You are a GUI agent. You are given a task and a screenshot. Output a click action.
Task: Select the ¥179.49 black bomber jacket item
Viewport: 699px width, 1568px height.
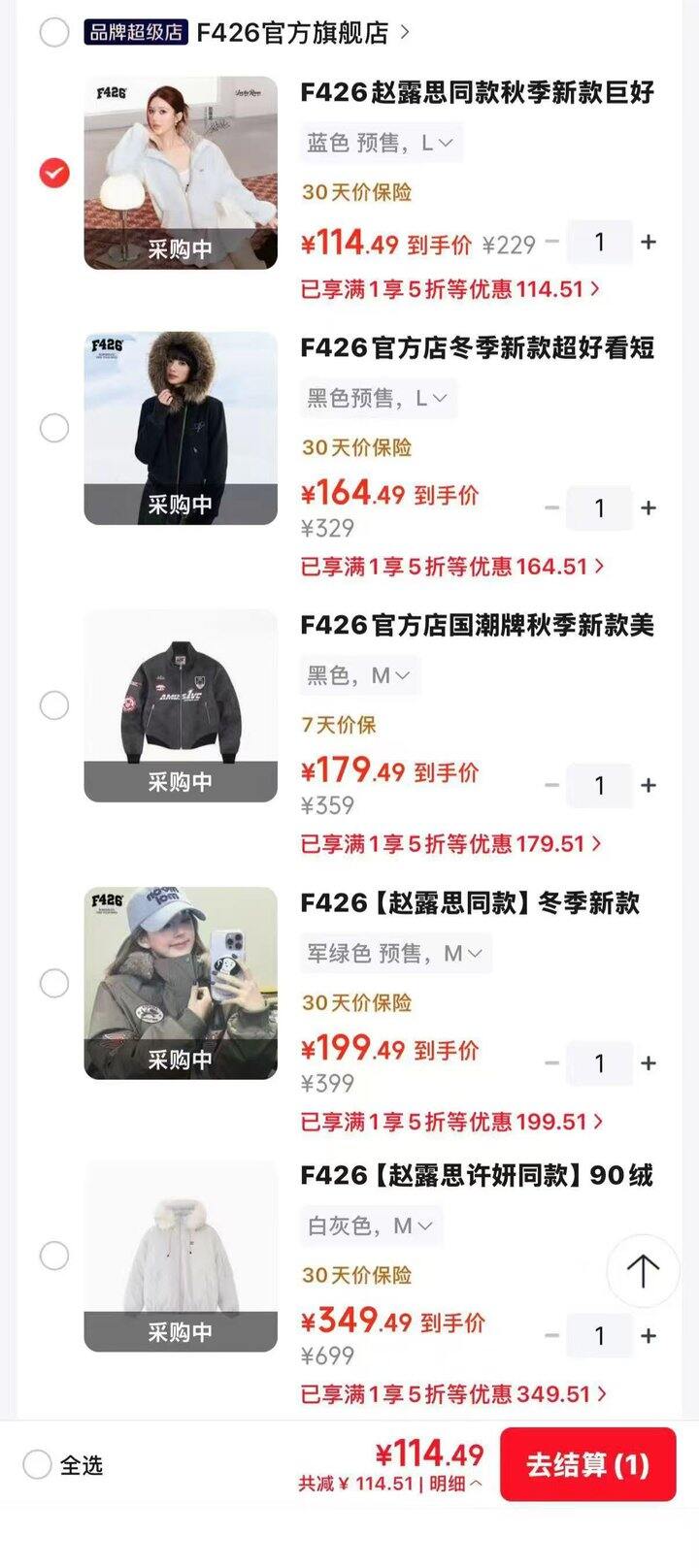54,705
